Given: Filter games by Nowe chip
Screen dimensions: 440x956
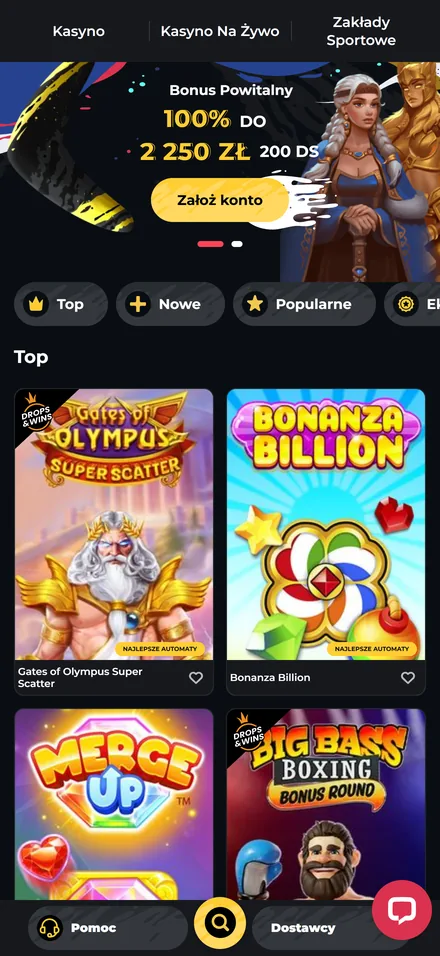Looking at the screenshot, I should 171,304.
